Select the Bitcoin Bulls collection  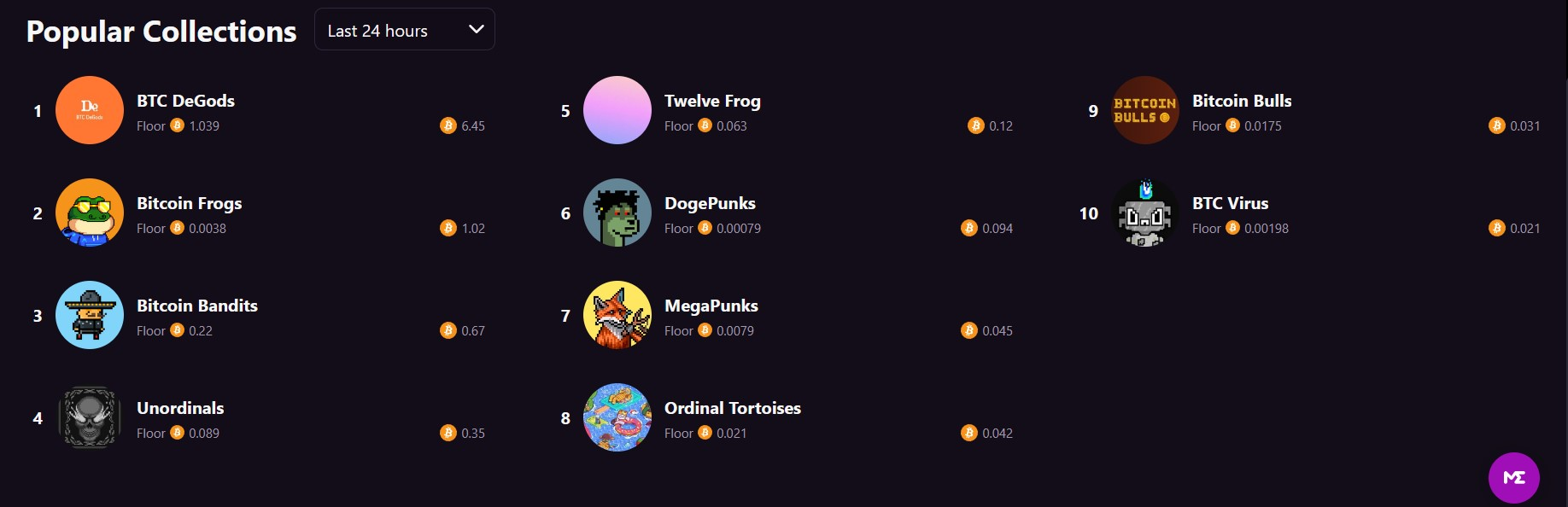pyautogui.click(x=1241, y=102)
